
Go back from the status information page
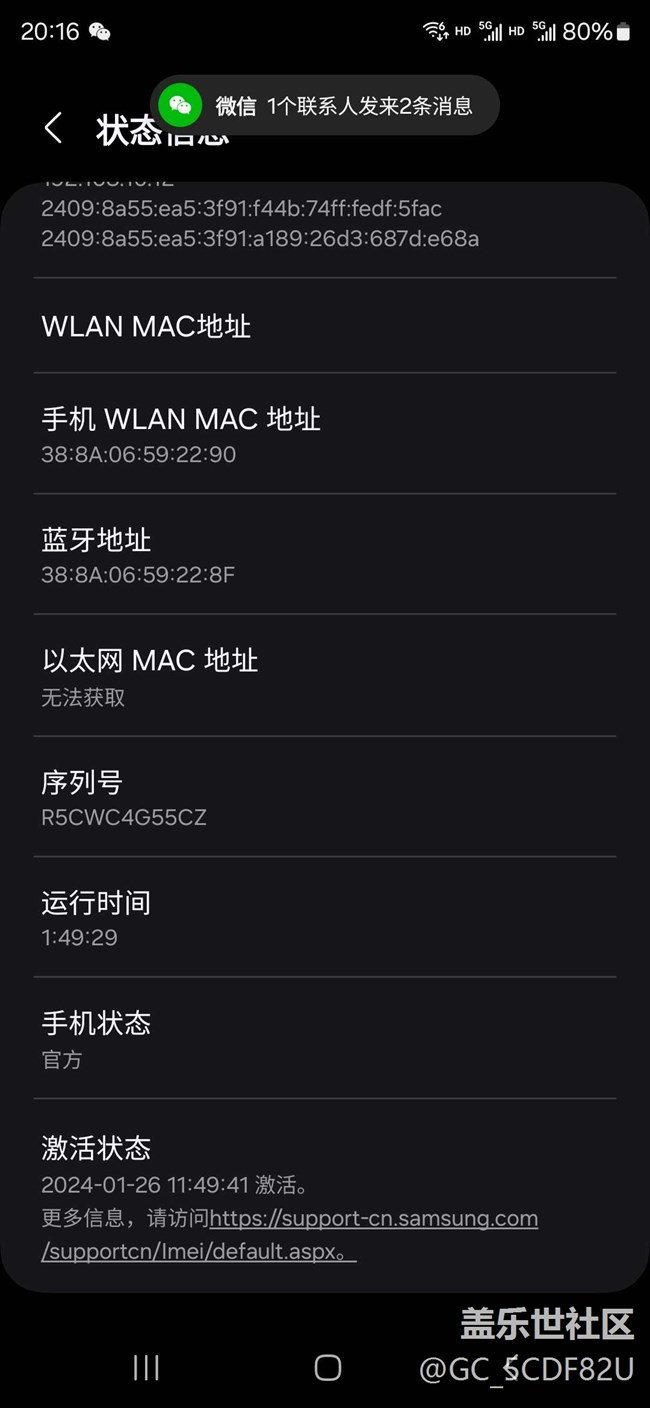pos(54,128)
